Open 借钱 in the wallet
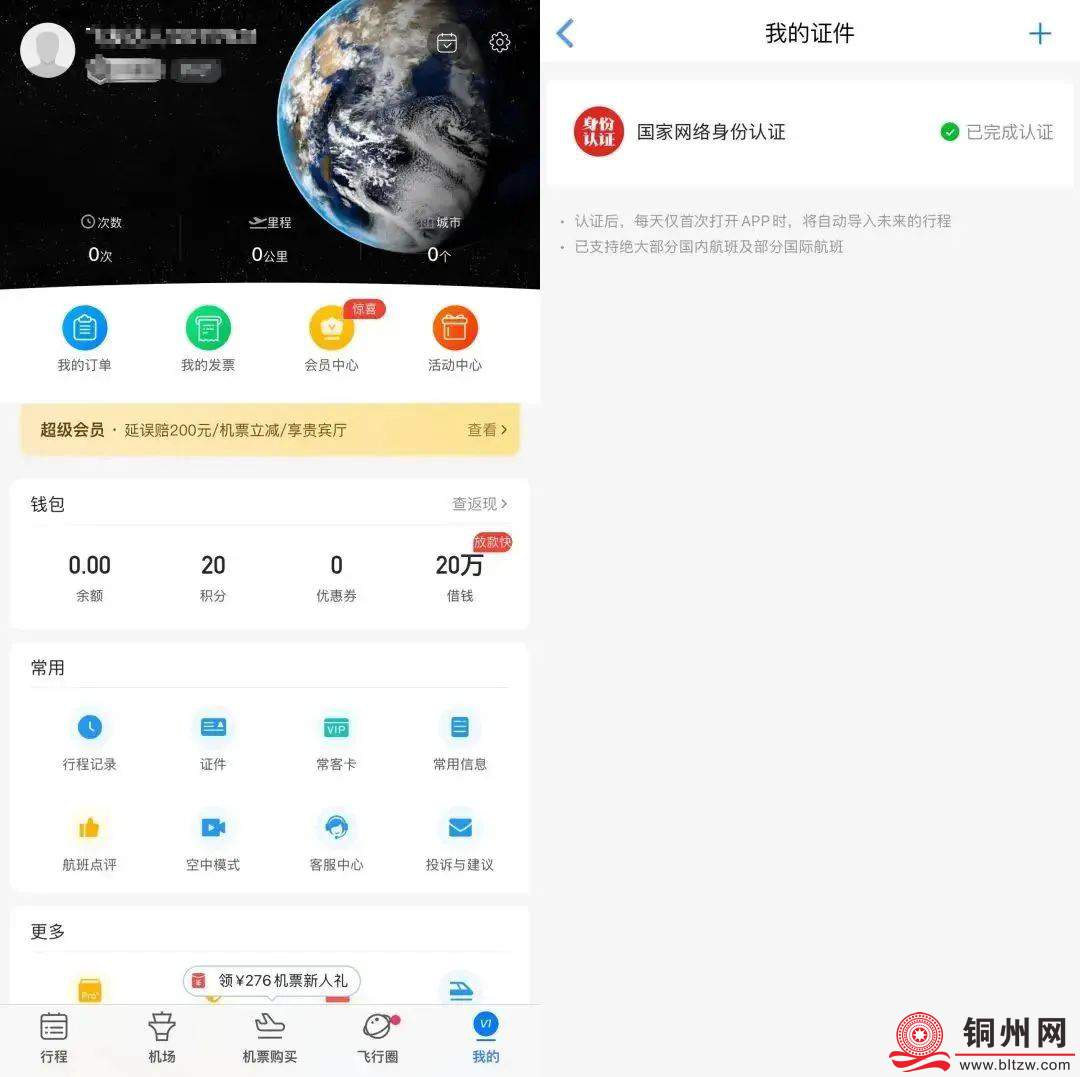This screenshot has width=1080, height=1077. click(460, 577)
